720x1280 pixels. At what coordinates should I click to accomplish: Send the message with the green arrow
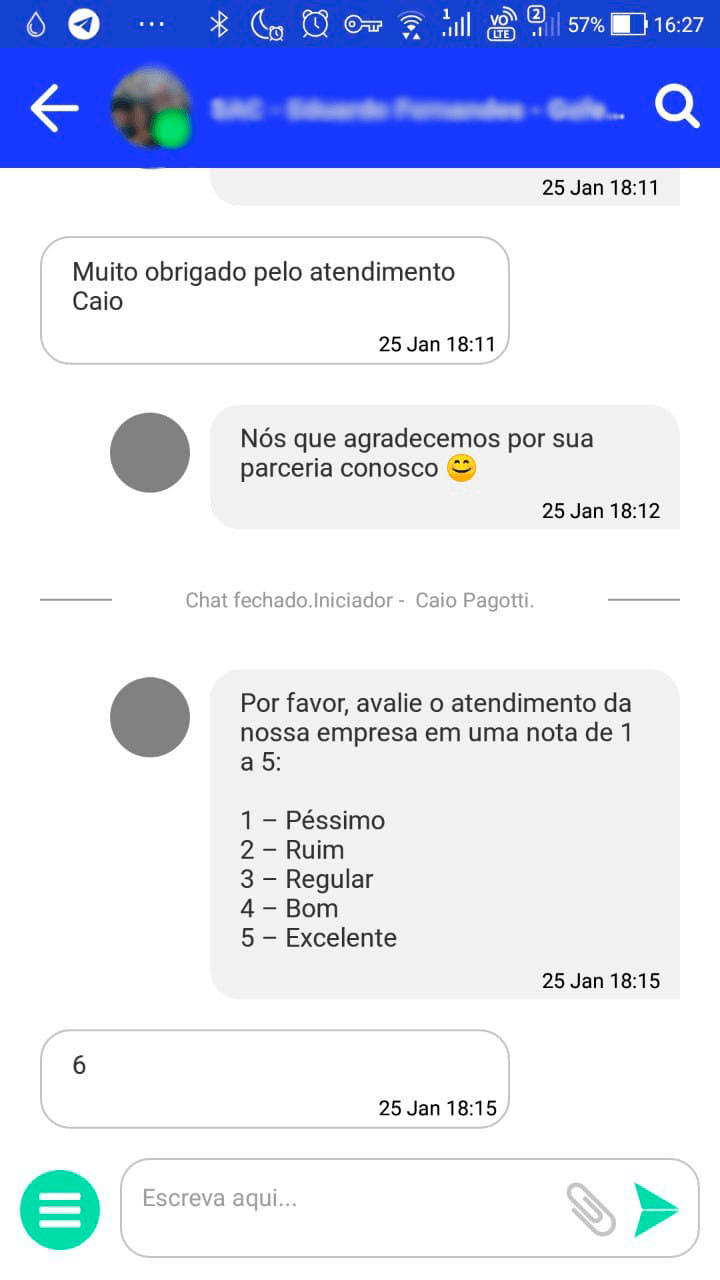[x=656, y=1209]
